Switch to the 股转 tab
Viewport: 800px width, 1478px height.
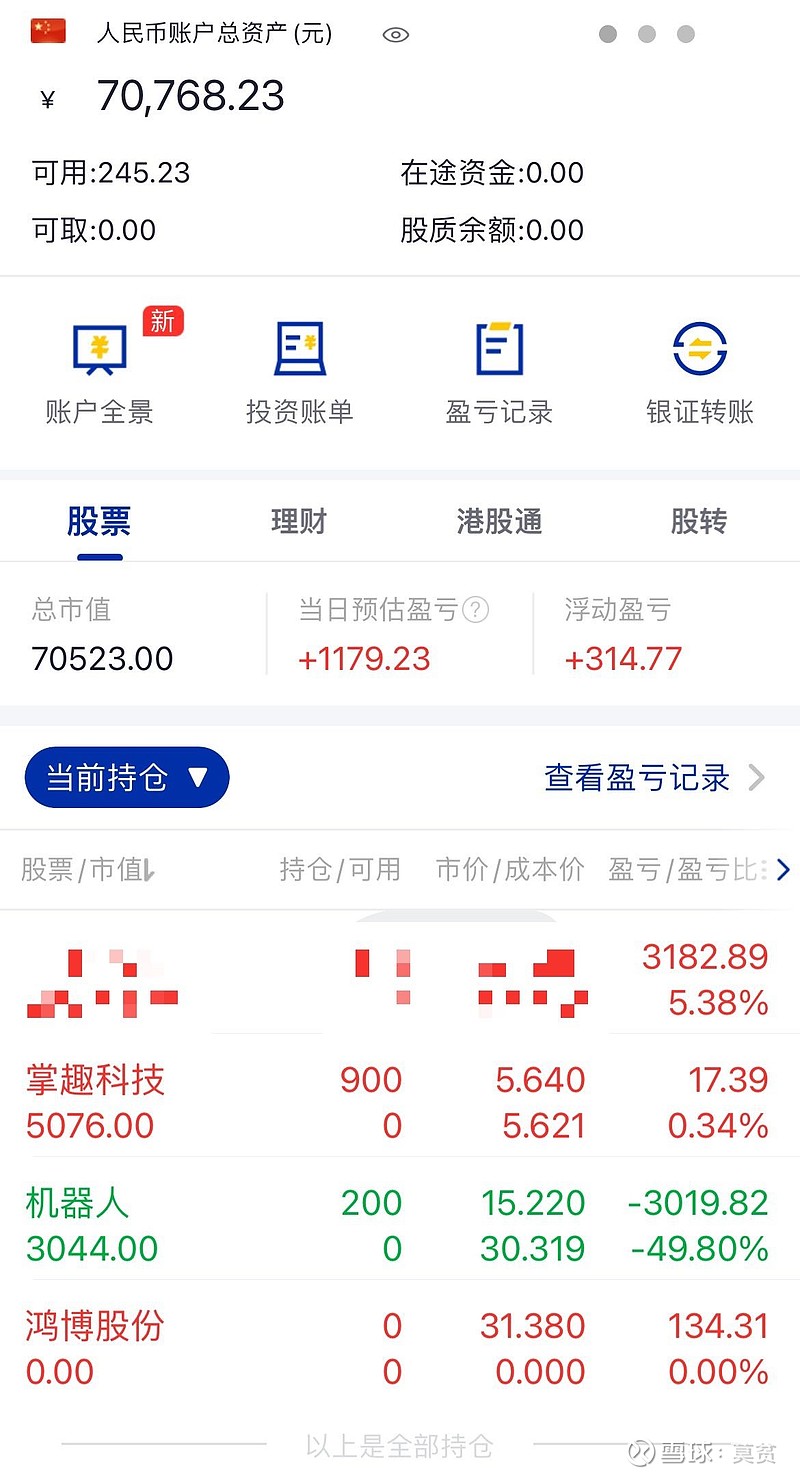[x=699, y=521]
